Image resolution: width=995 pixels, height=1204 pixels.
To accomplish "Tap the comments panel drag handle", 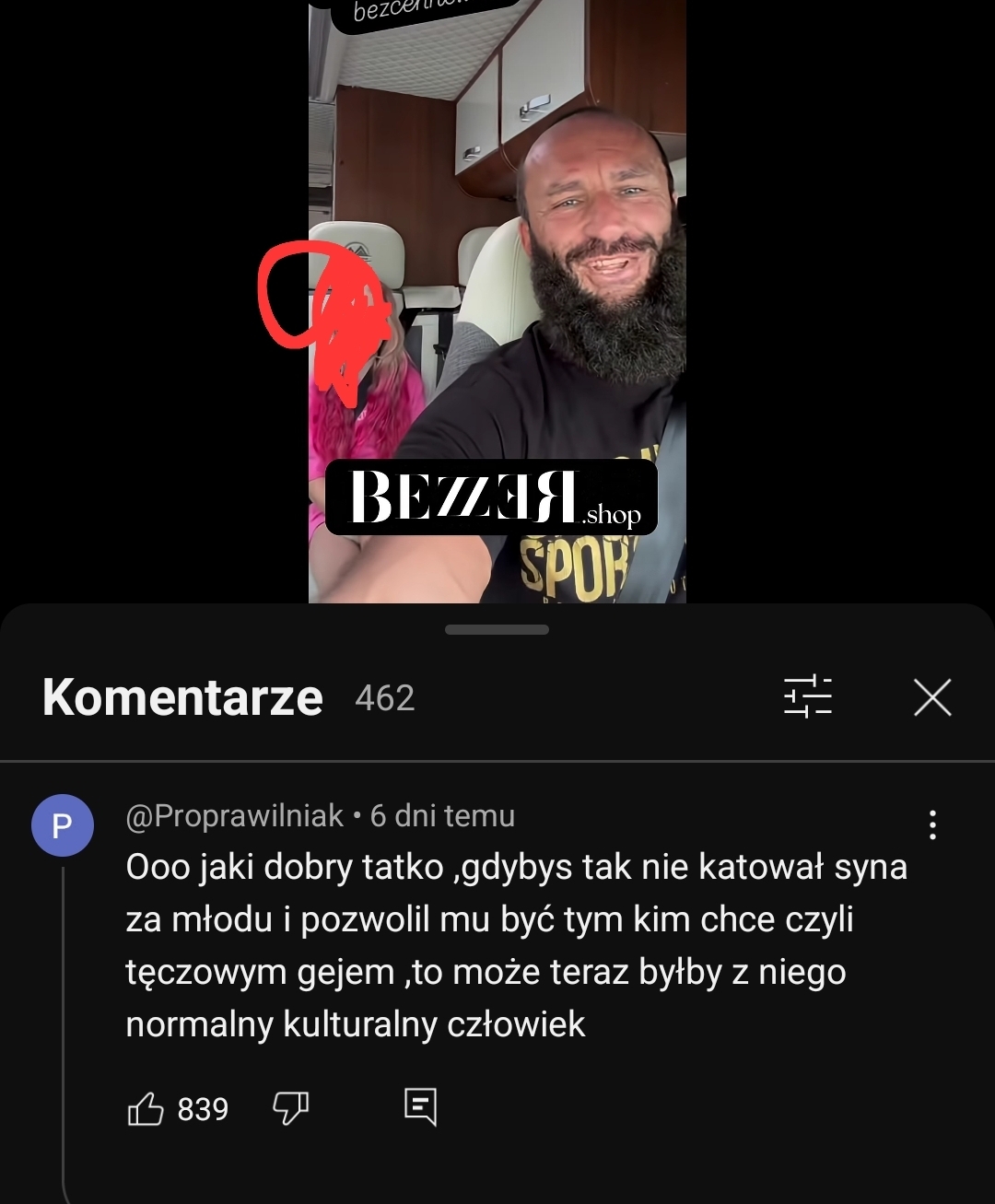I will [x=497, y=630].
